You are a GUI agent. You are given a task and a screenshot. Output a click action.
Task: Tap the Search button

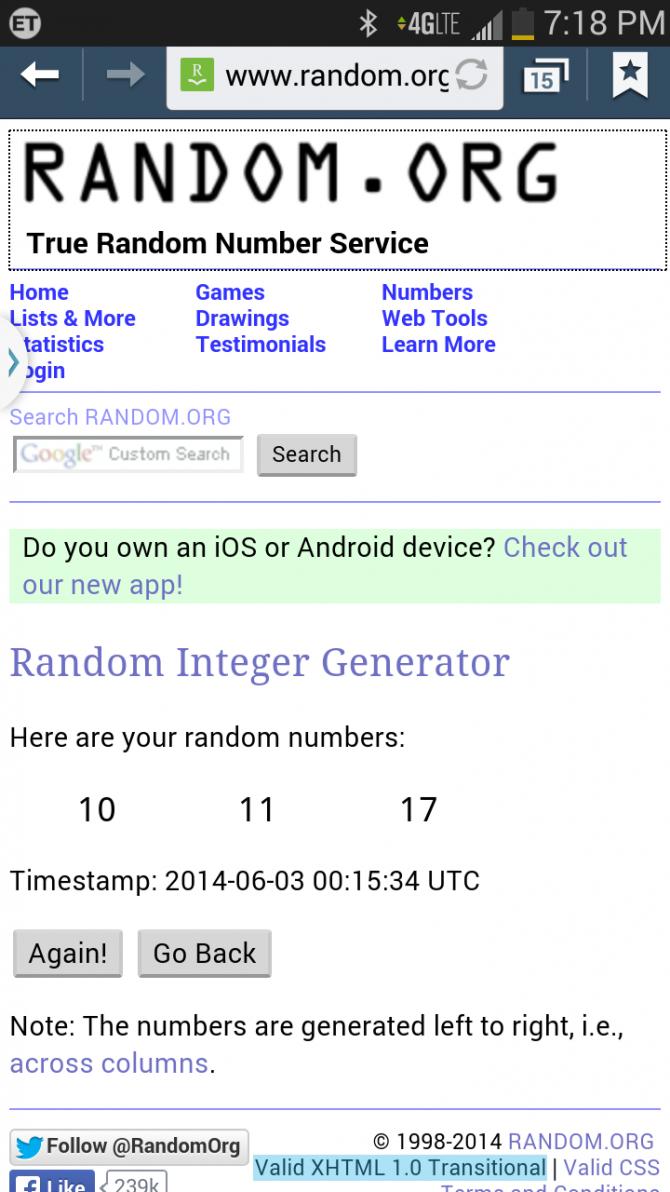pos(306,455)
